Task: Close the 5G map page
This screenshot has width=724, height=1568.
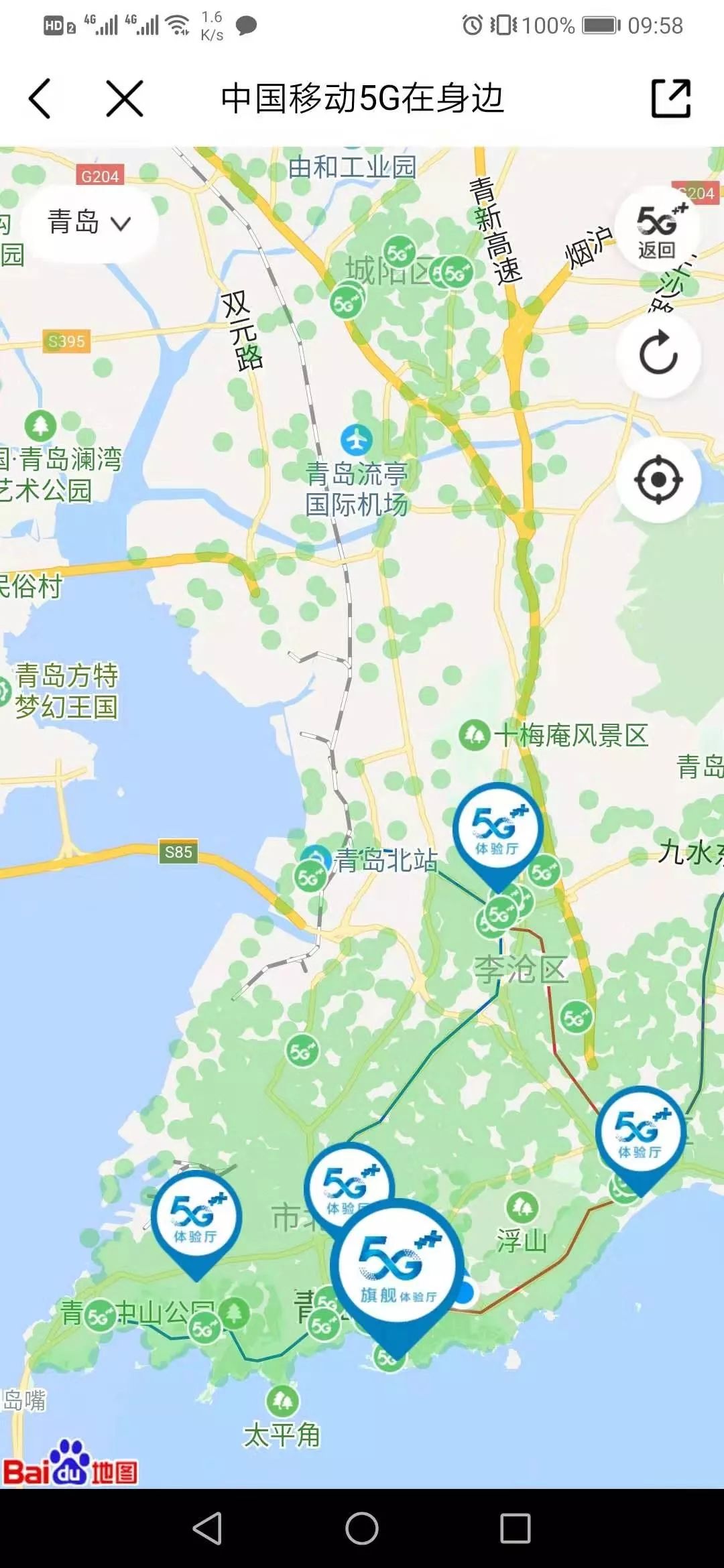Action: coord(125,99)
